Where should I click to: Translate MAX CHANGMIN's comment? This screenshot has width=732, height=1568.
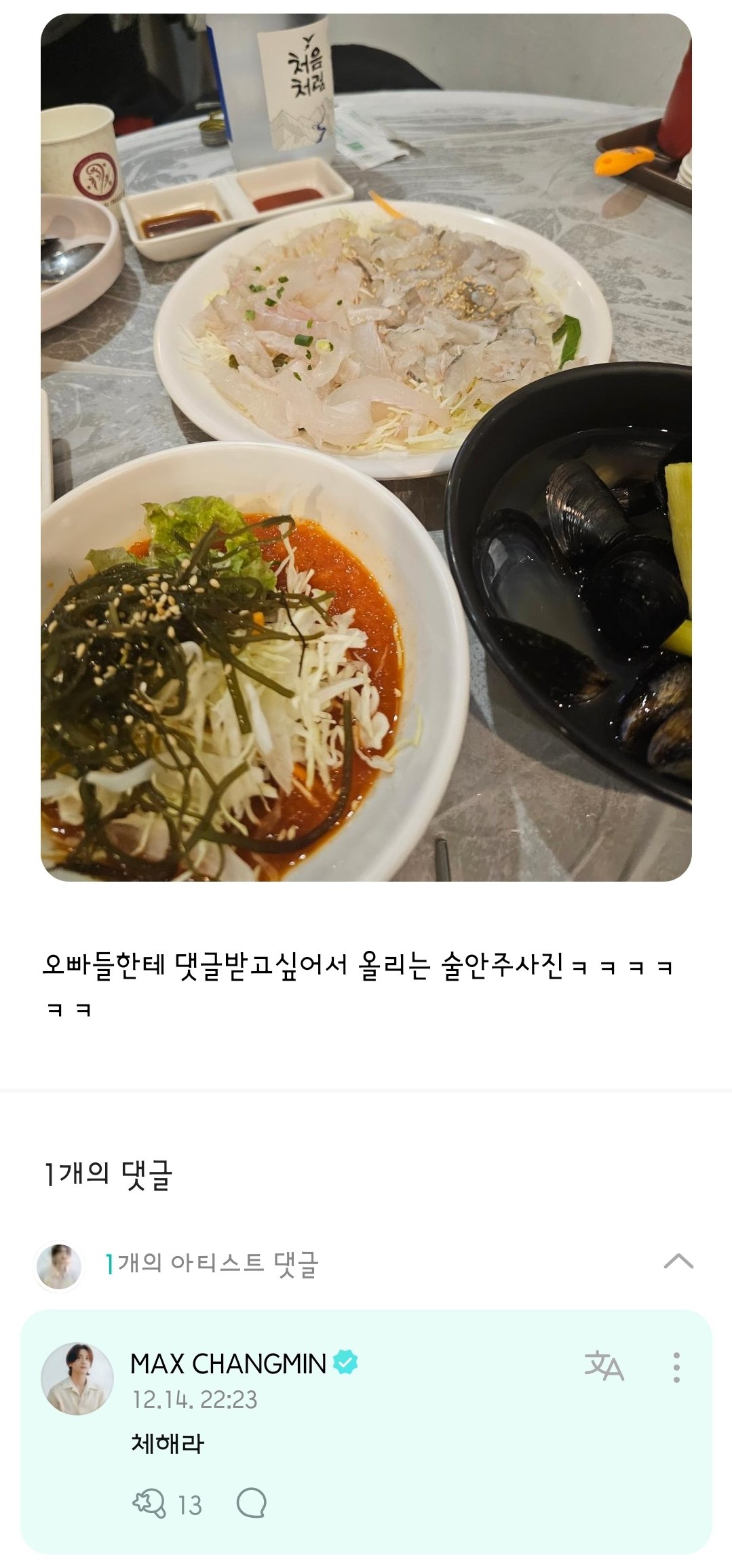pyautogui.click(x=604, y=1366)
